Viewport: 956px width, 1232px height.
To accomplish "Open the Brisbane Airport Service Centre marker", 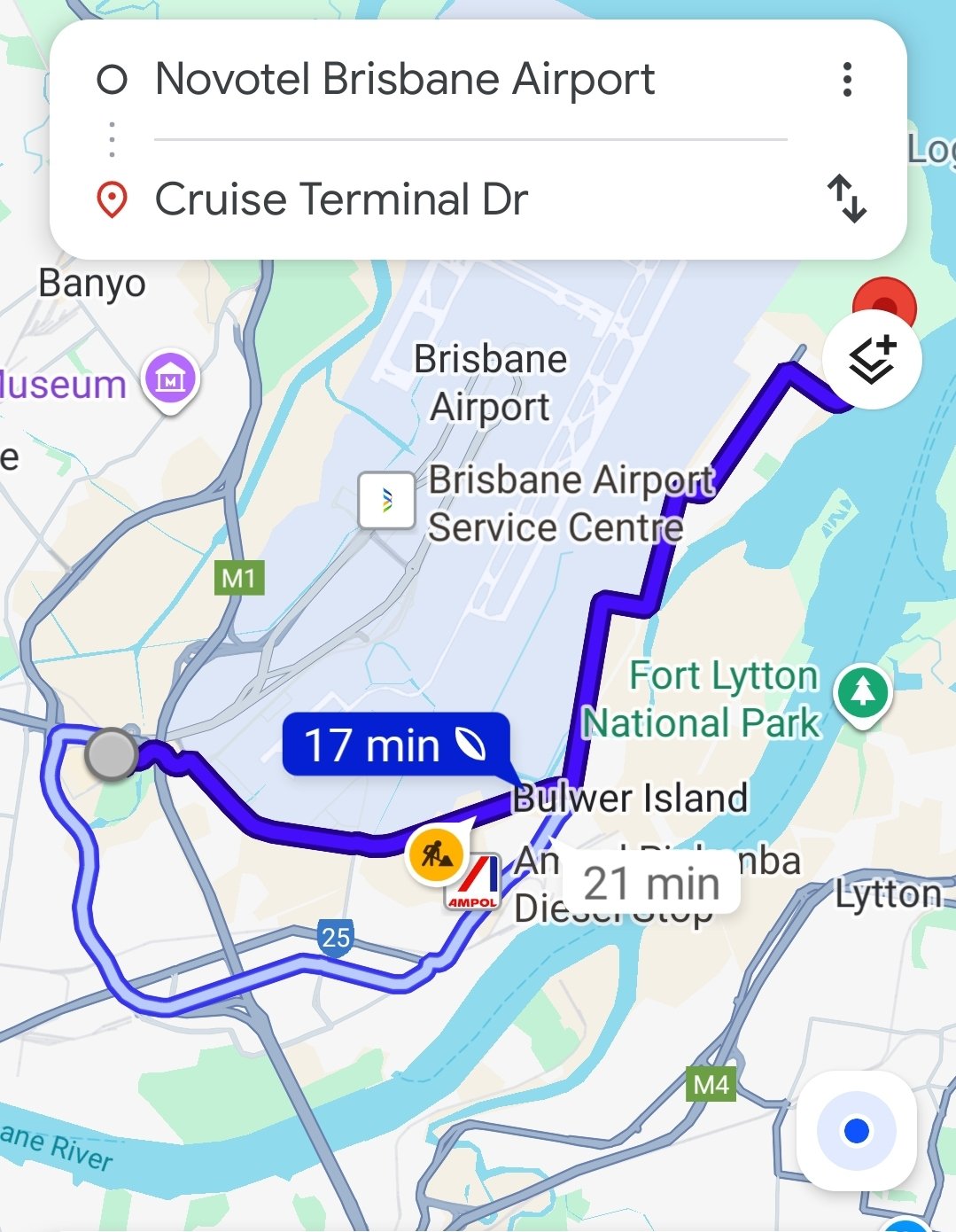I will tap(386, 501).
